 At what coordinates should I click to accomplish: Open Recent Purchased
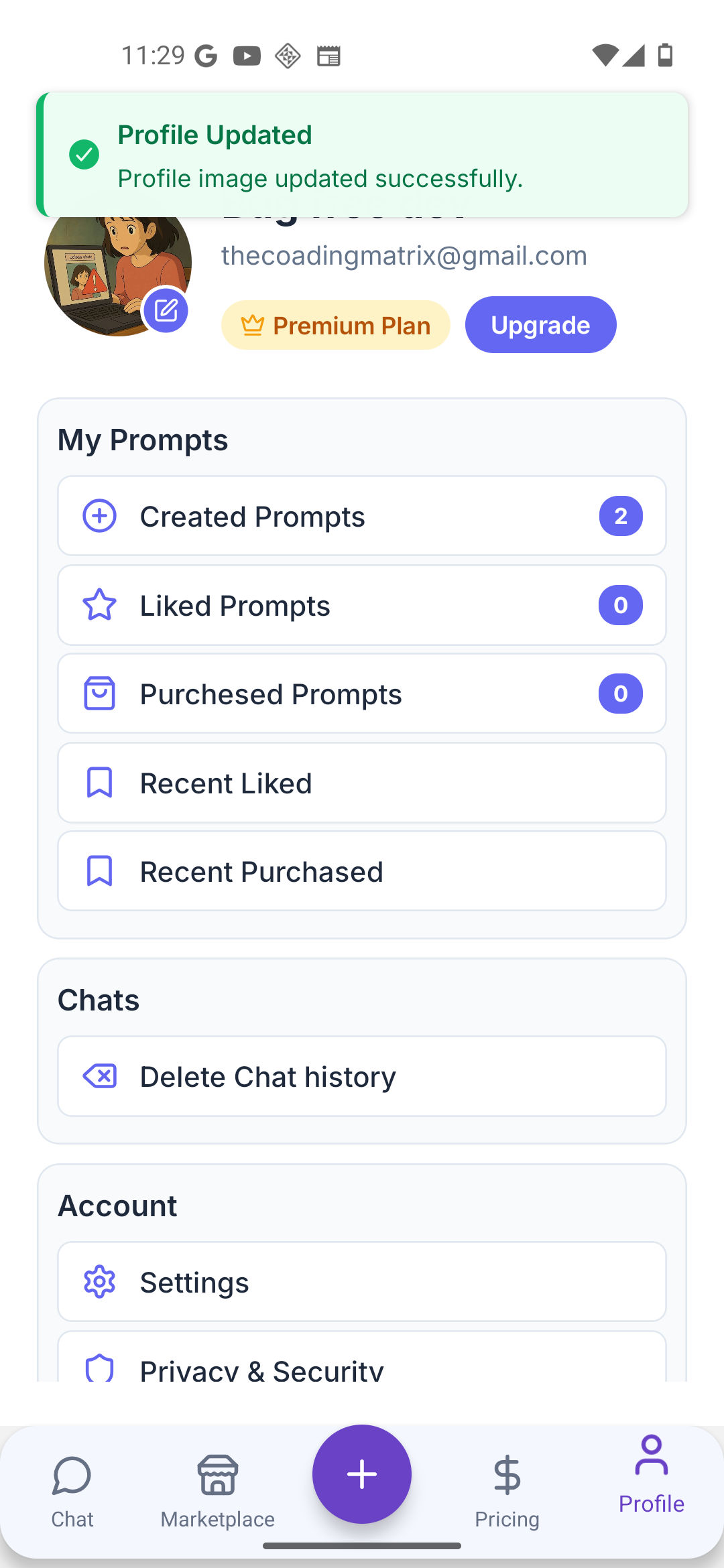tap(362, 871)
